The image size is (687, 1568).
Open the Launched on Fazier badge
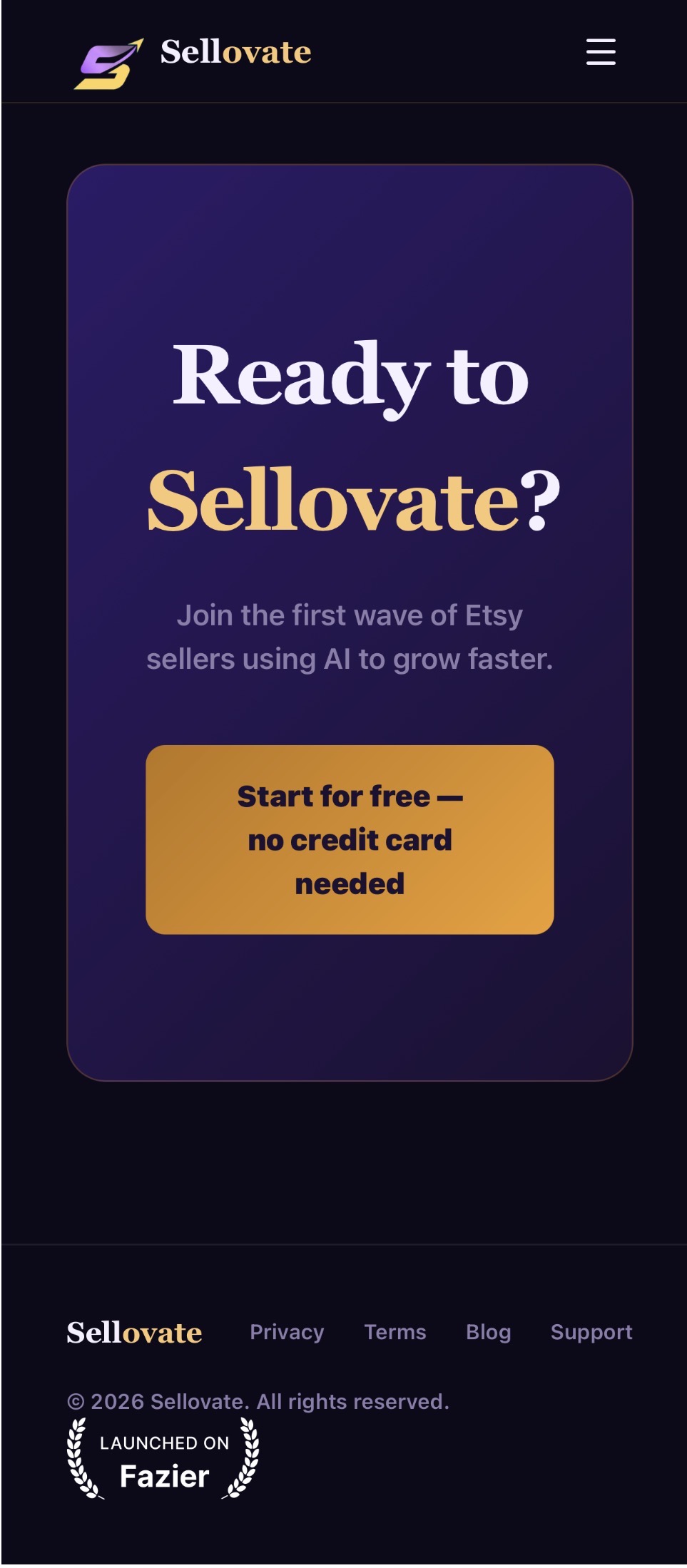click(163, 1457)
